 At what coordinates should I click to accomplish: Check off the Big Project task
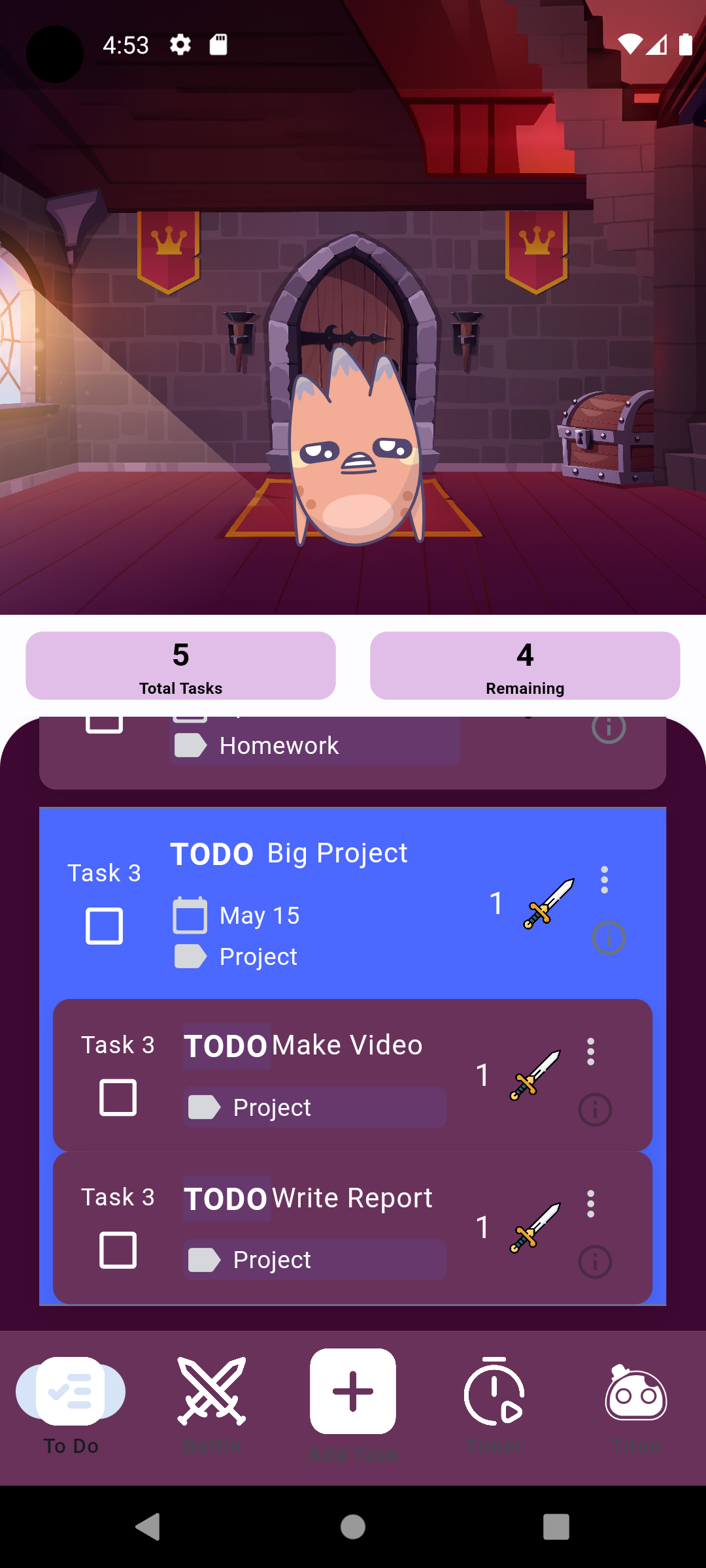105,926
